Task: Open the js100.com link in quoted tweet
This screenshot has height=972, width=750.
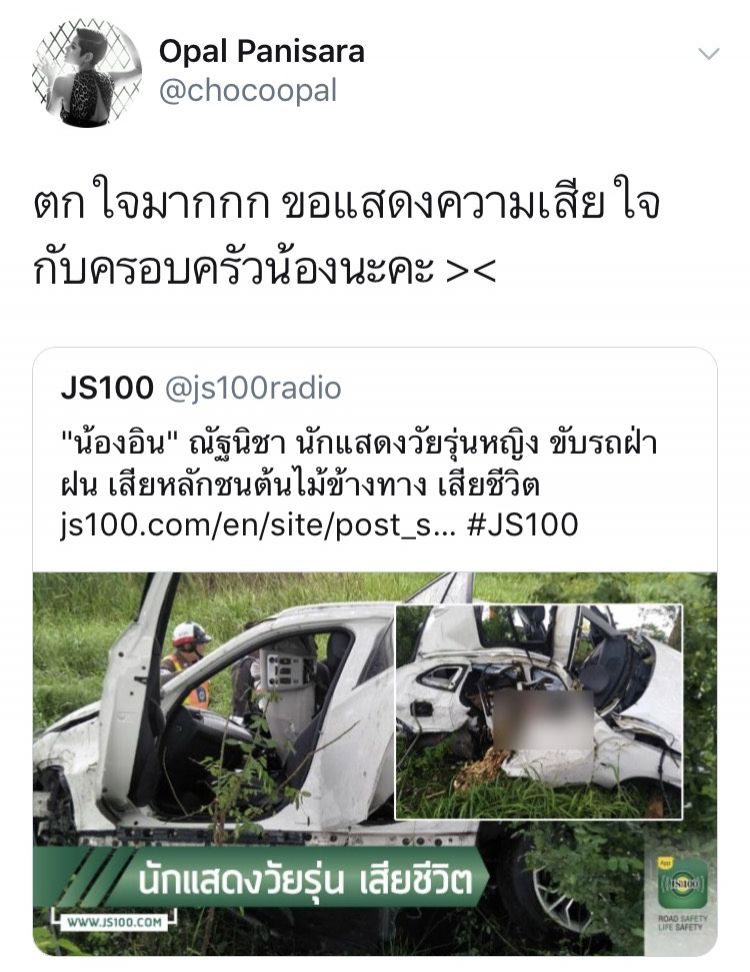Action: pyautogui.click(x=257, y=524)
